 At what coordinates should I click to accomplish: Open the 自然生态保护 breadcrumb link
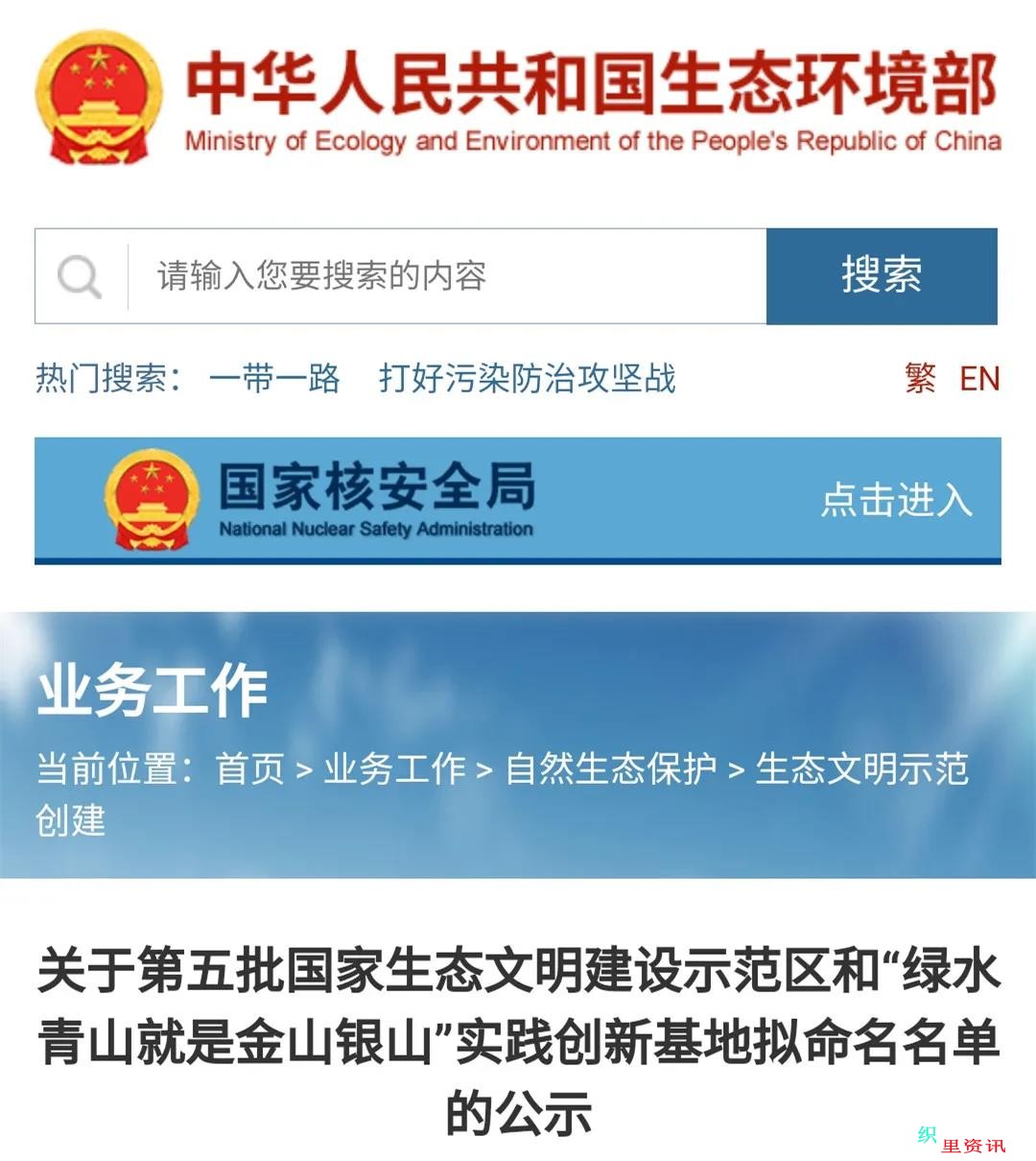611,769
